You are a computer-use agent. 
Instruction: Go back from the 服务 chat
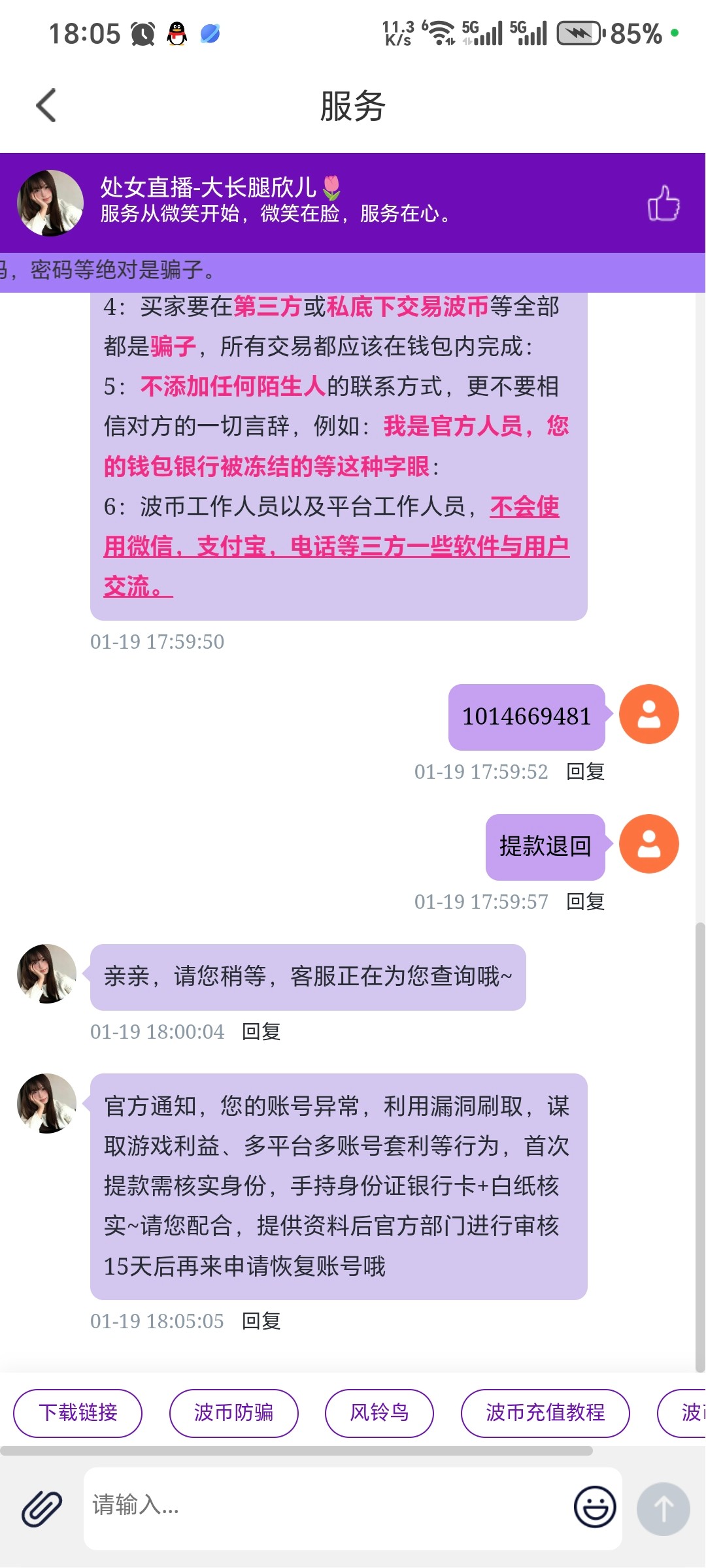click(46, 105)
